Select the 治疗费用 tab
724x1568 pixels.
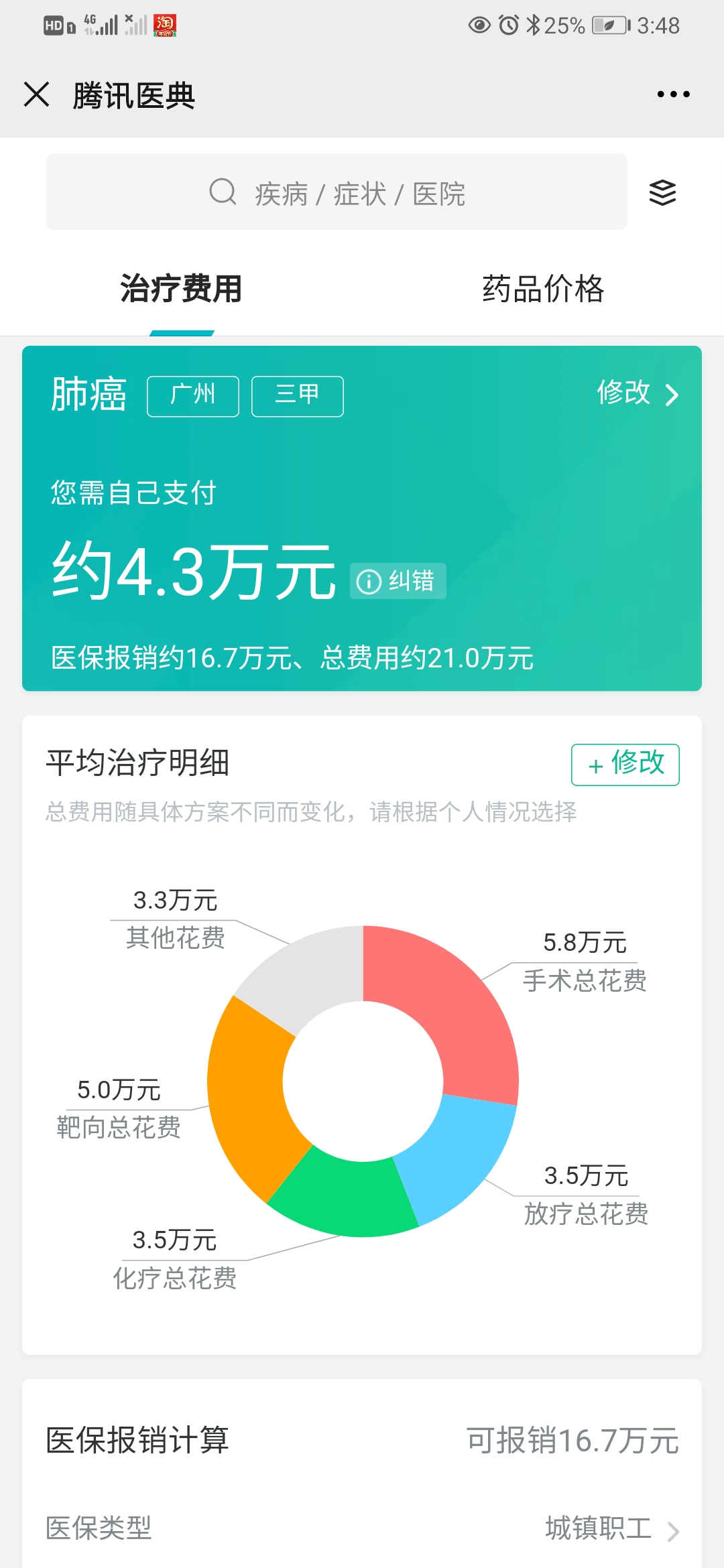(182, 288)
